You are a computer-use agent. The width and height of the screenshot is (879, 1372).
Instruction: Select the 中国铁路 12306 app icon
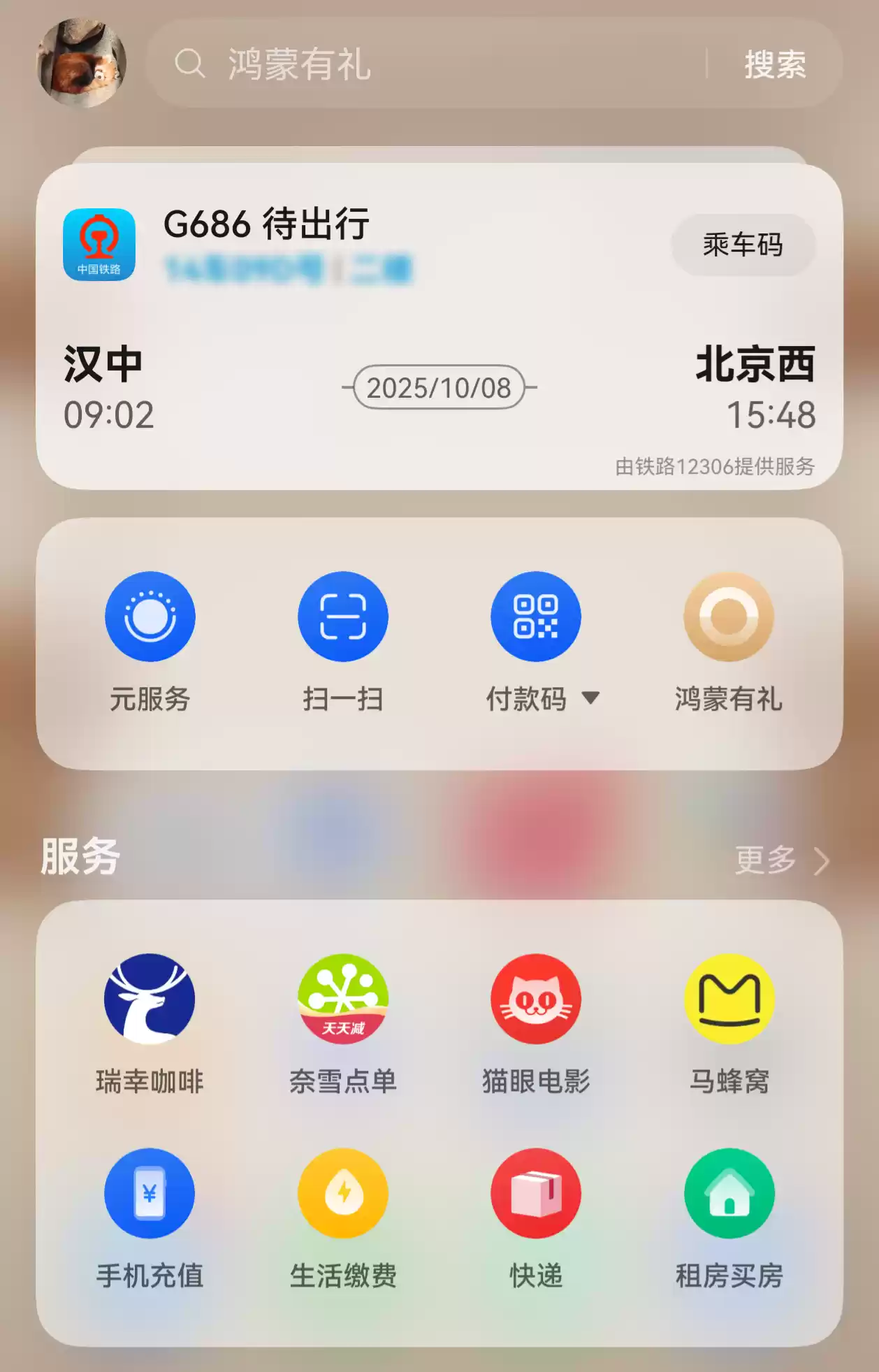pos(98,244)
